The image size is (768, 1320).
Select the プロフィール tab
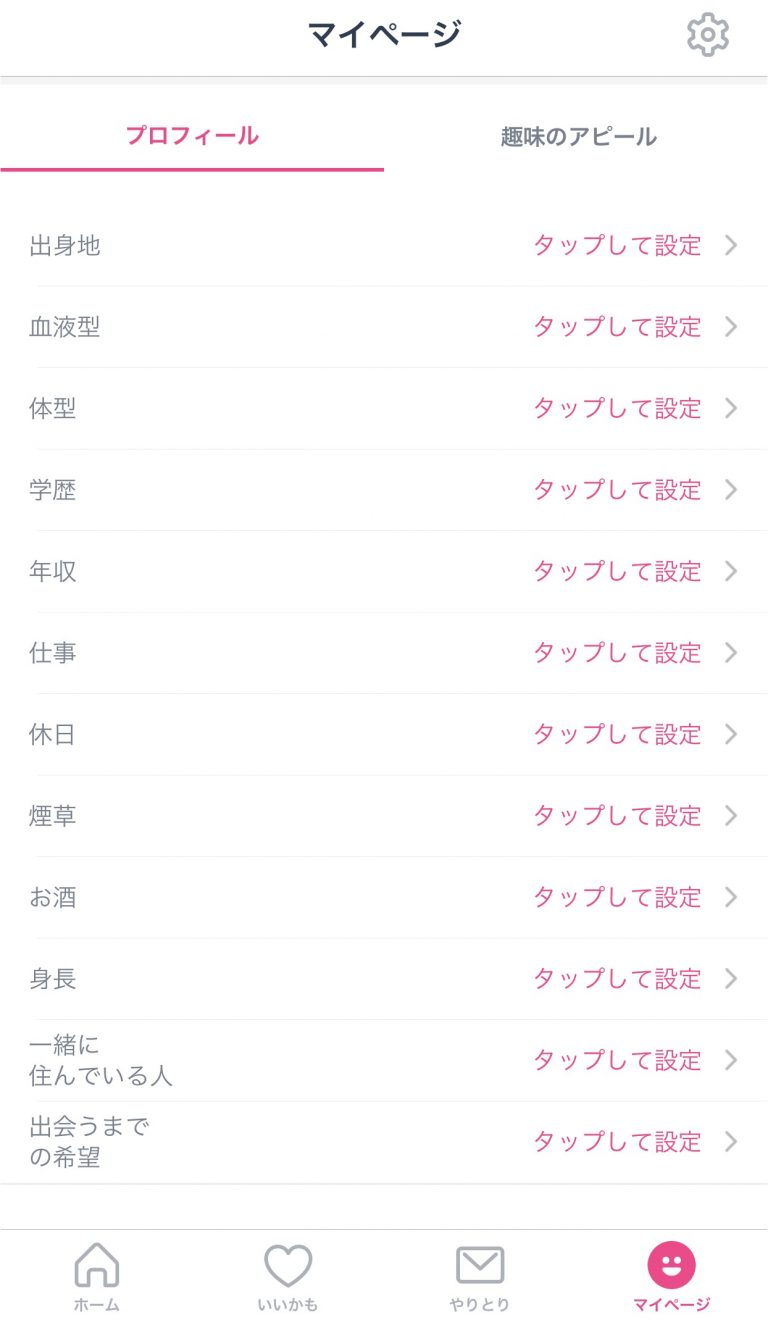point(192,137)
